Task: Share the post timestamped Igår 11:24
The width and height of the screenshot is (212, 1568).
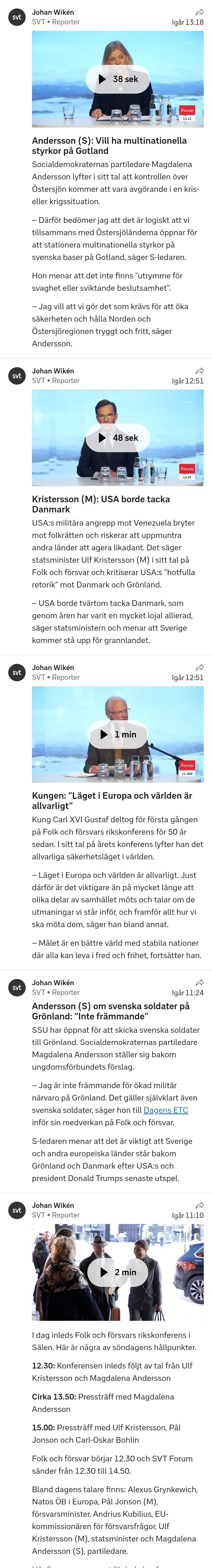Action: (x=199, y=983)
